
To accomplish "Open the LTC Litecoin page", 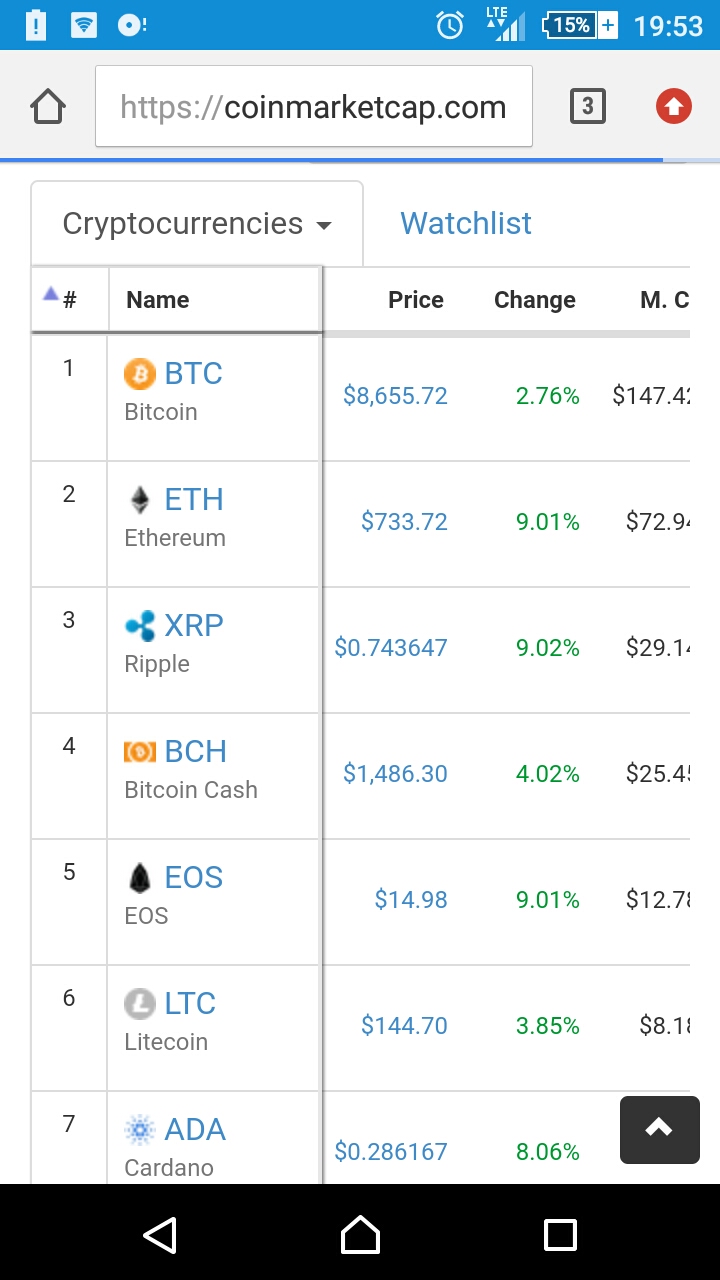I will (190, 1004).
